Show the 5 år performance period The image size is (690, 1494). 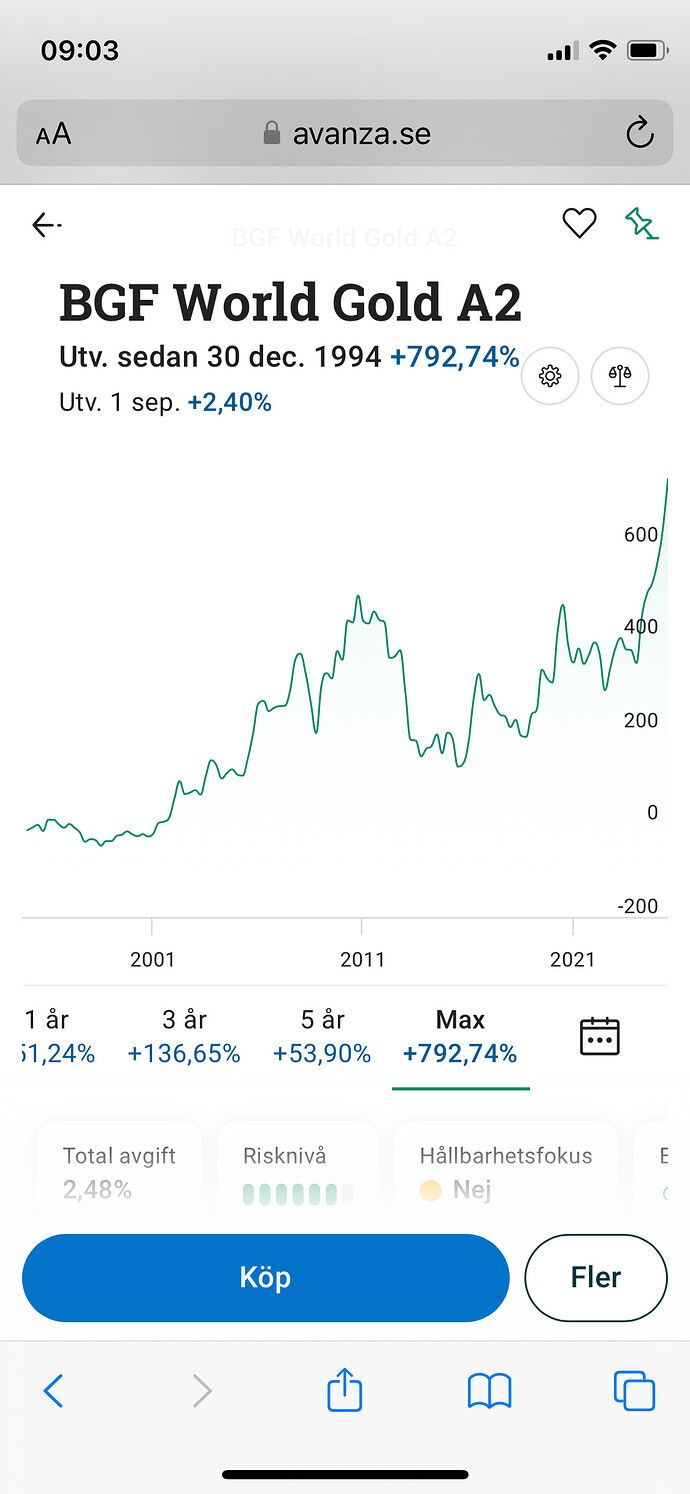pos(322,1036)
